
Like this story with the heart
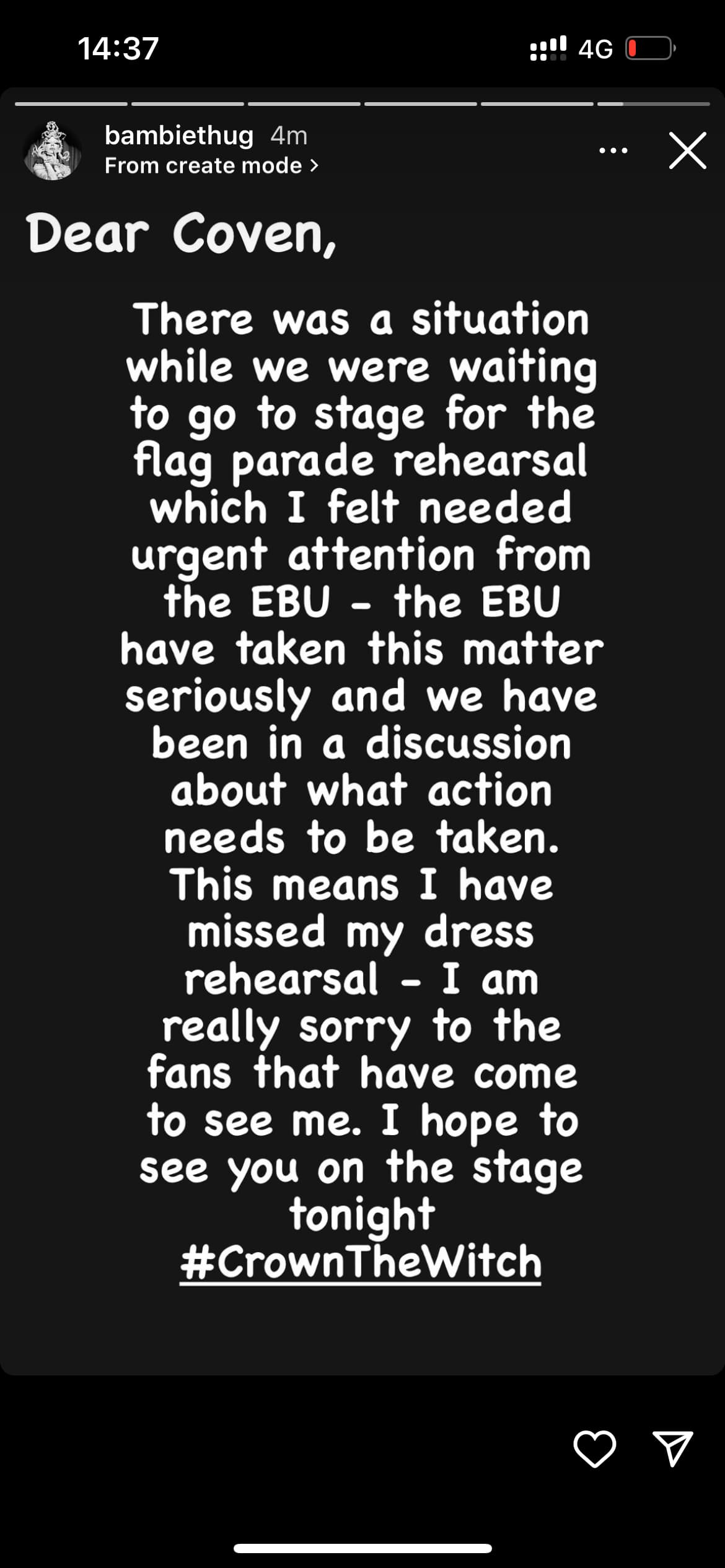tap(594, 1448)
